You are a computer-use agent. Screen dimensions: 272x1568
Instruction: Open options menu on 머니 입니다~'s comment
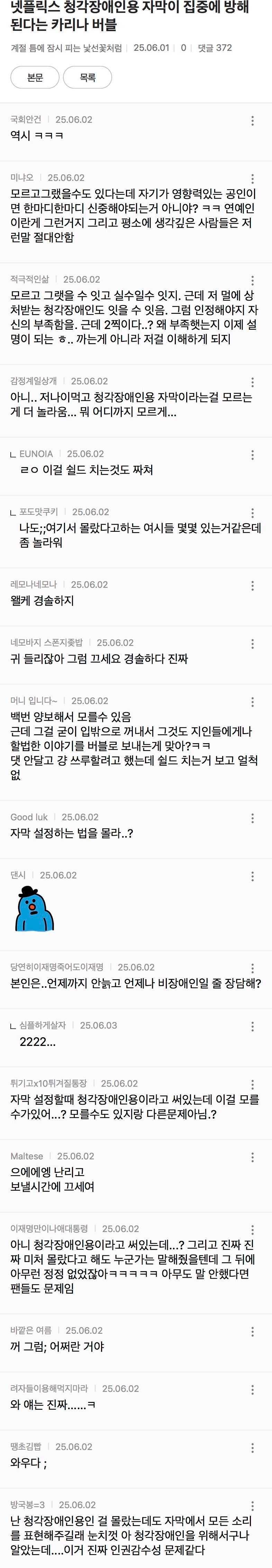pos(253,702)
